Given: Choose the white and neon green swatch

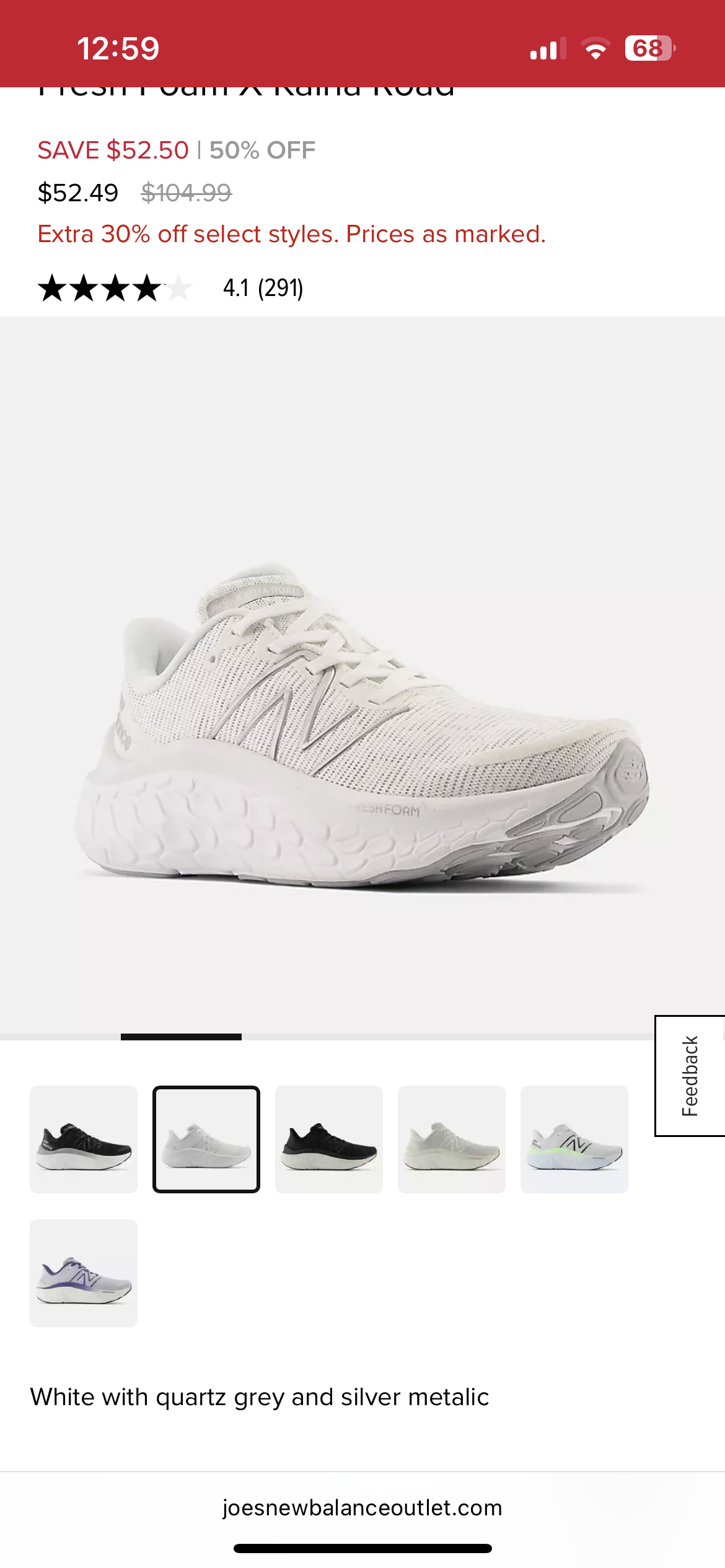Looking at the screenshot, I should (574, 1139).
